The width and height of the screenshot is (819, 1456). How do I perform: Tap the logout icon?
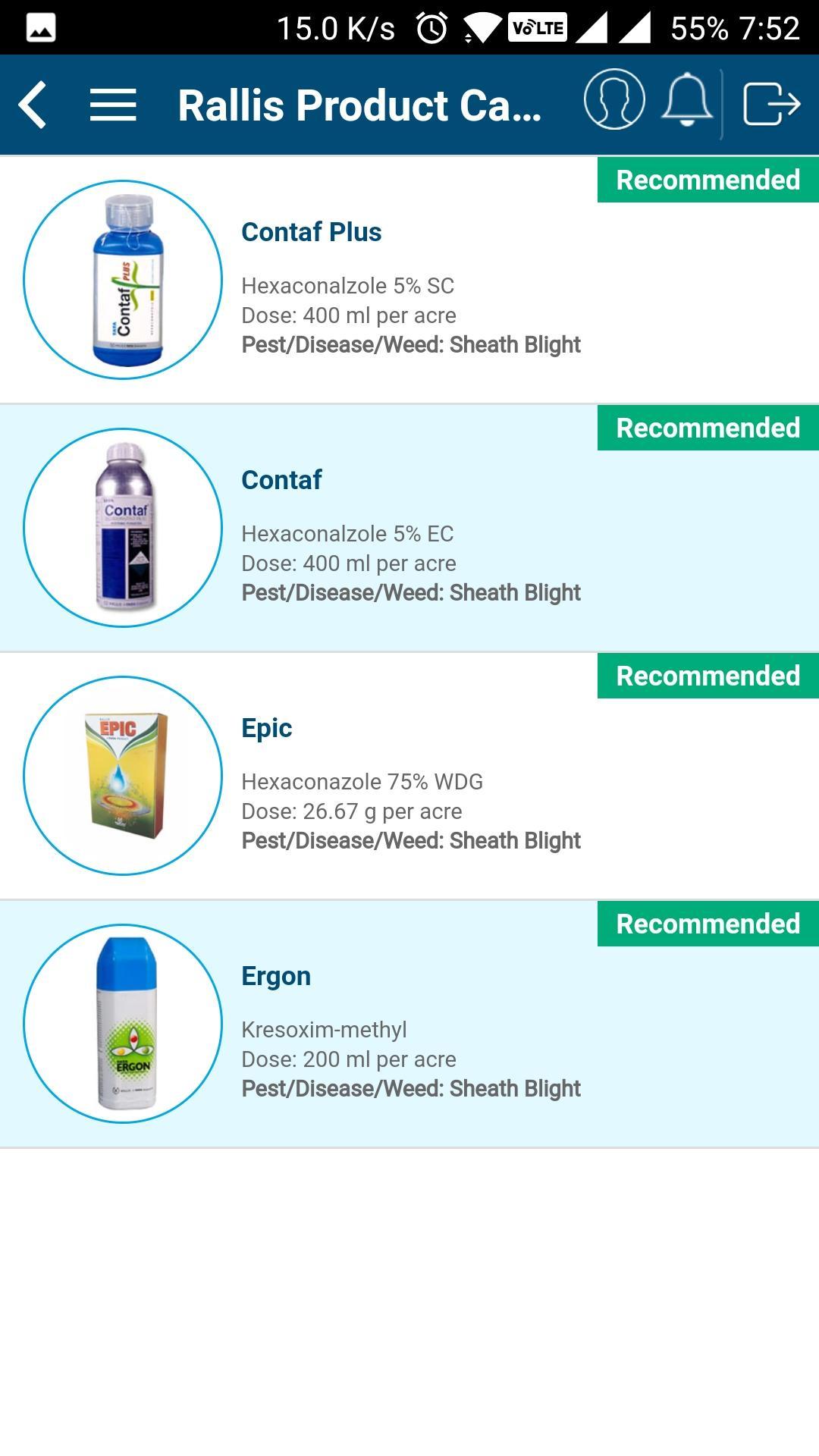coord(771,103)
